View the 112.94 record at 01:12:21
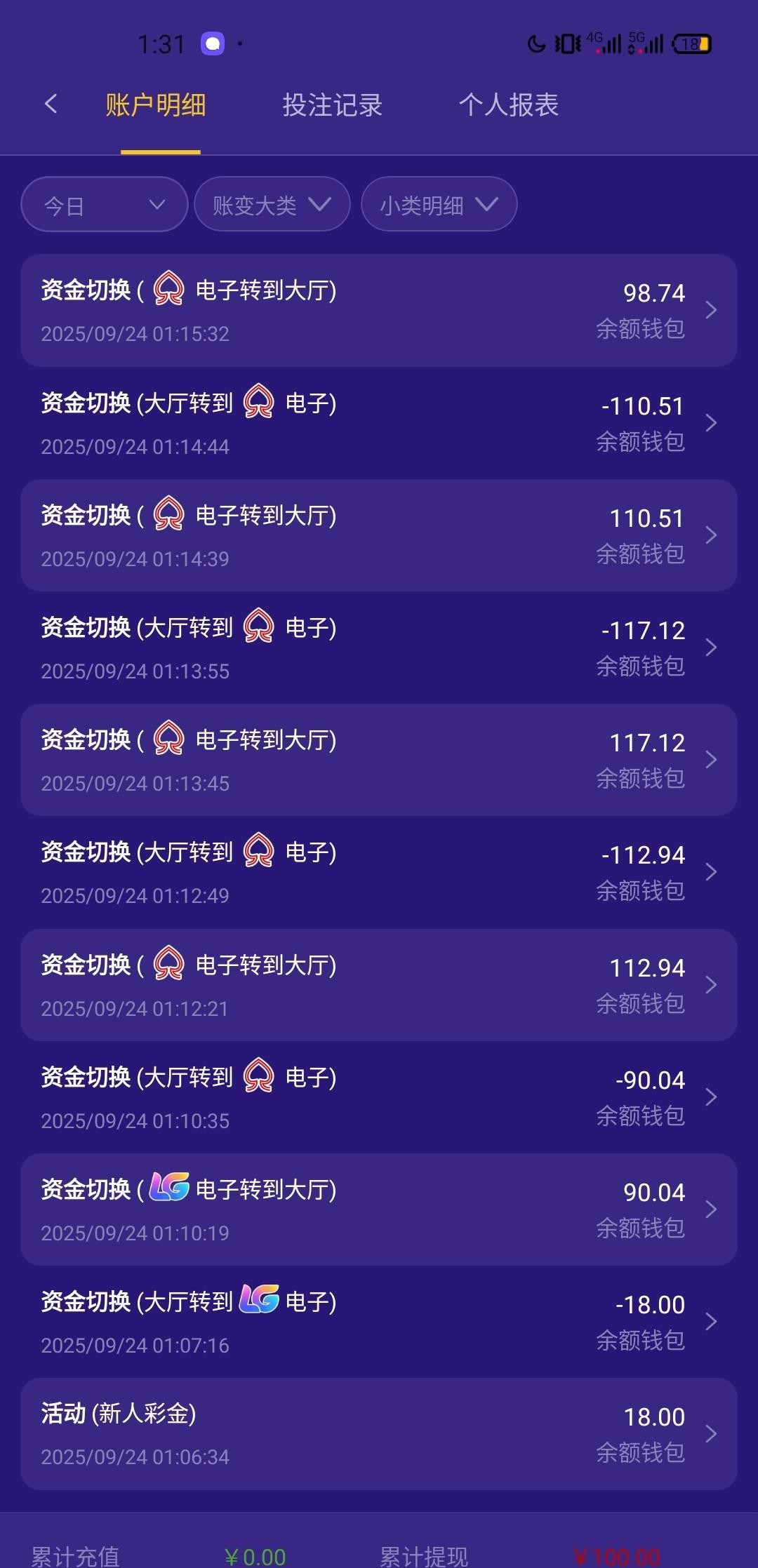 pyautogui.click(x=378, y=985)
